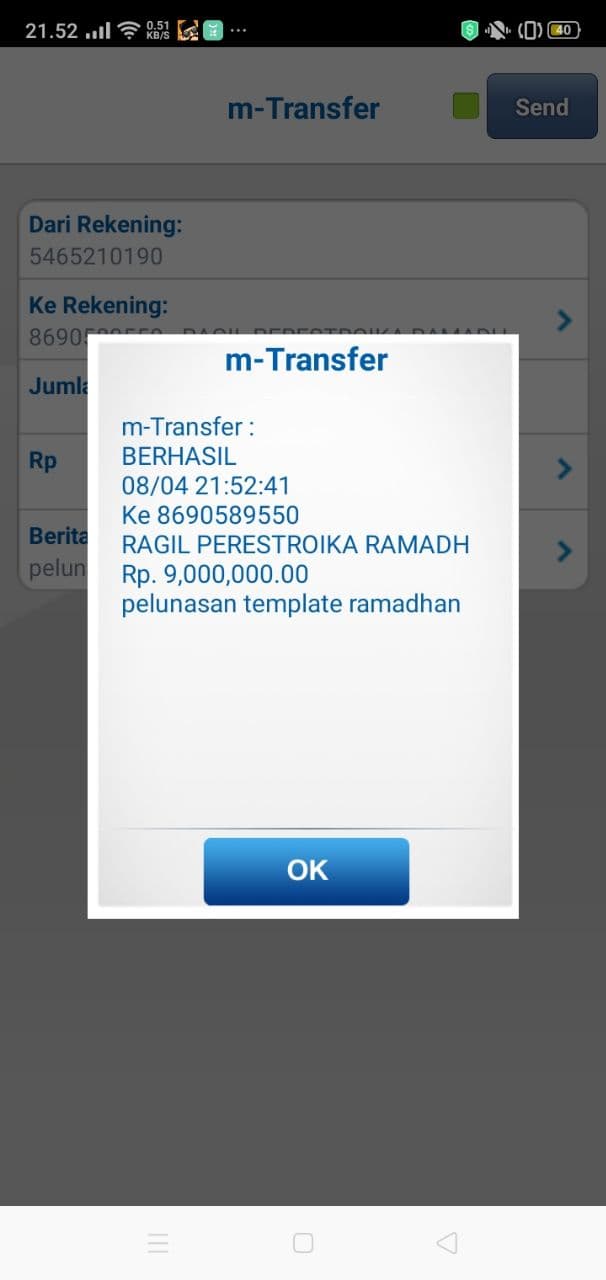This screenshot has height=1280, width=606.
Task: Go to the system home screen
Action: [303, 1243]
